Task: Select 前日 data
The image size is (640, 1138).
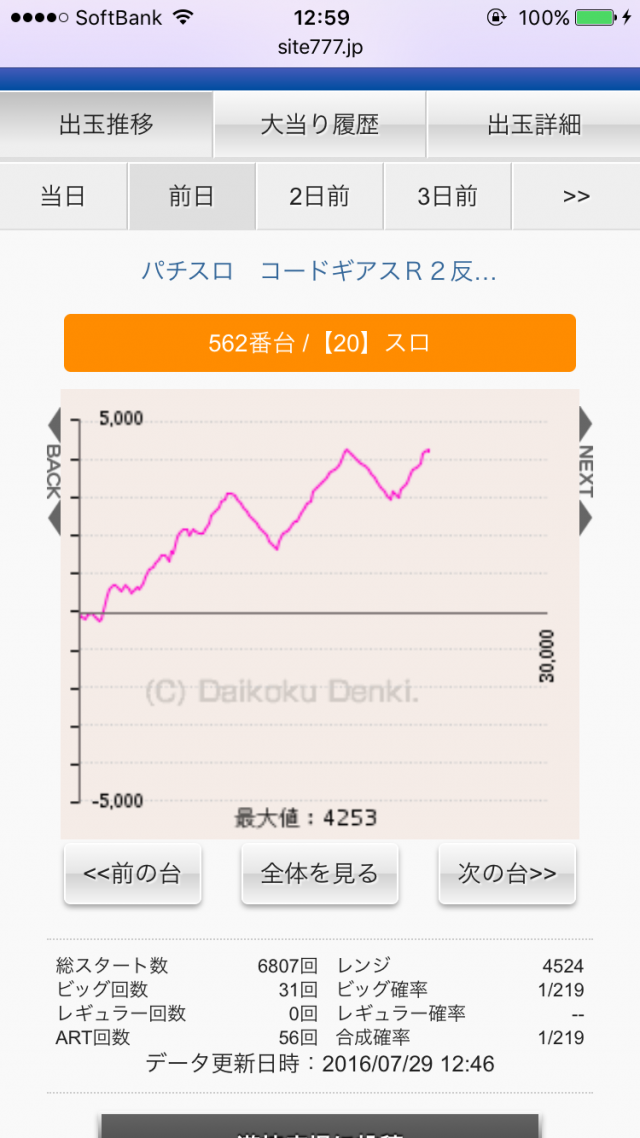Action: [x=191, y=196]
